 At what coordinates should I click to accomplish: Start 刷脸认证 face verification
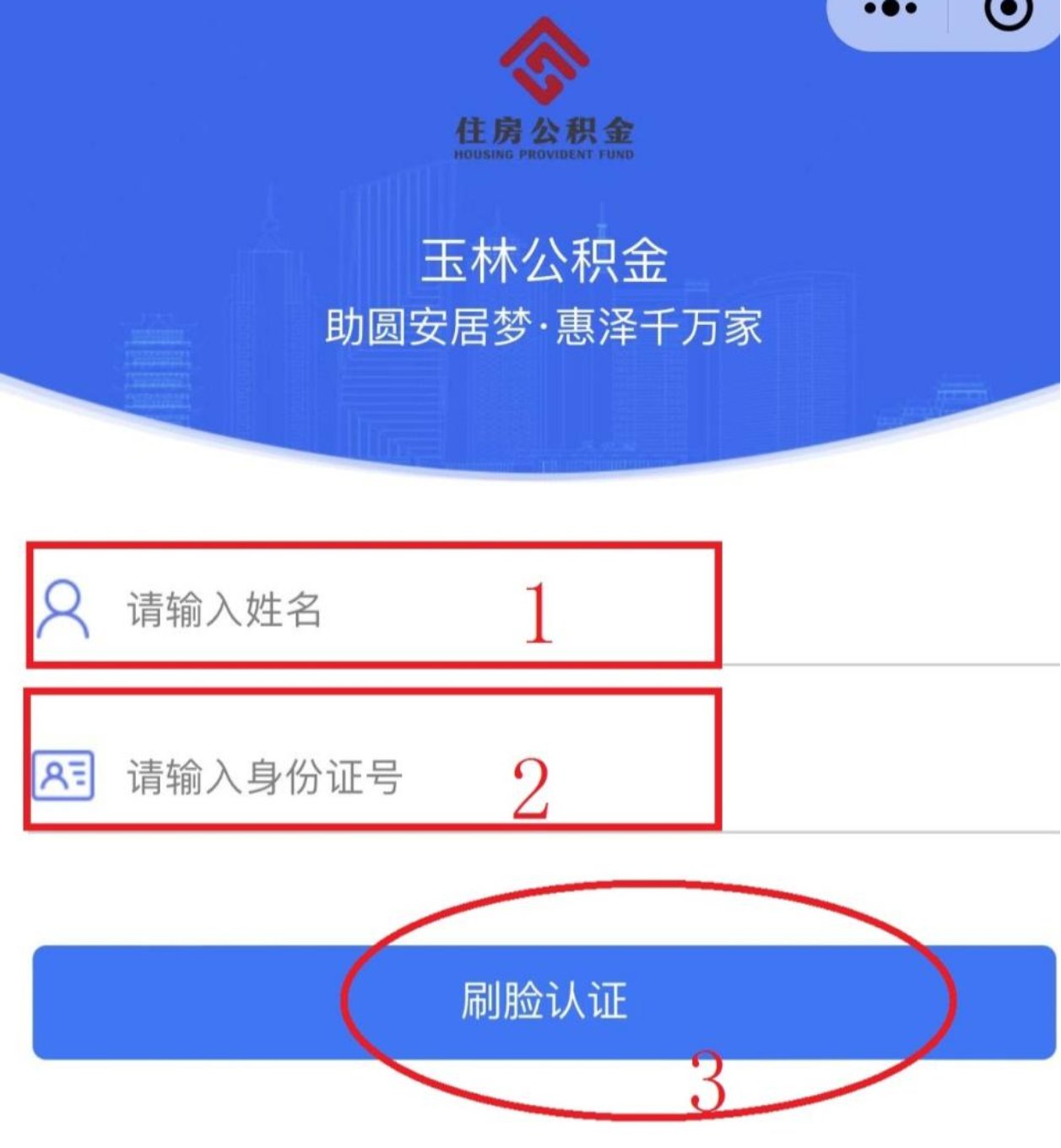544,1002
